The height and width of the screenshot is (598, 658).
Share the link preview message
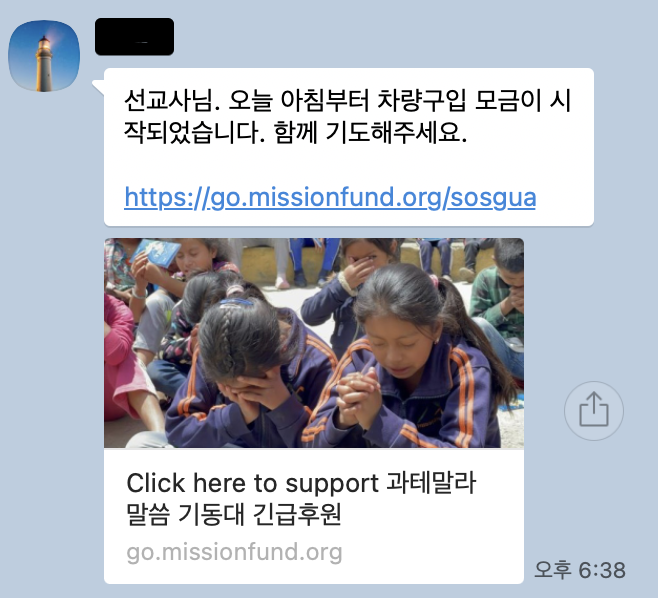(593, 410)
